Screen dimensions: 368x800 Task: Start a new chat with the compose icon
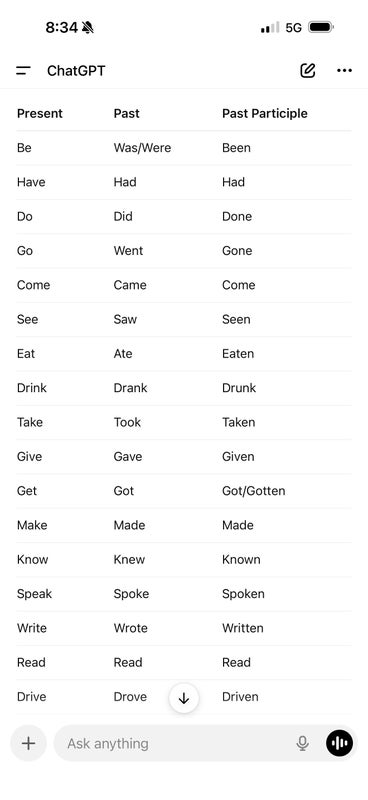[x=307, y=70]
